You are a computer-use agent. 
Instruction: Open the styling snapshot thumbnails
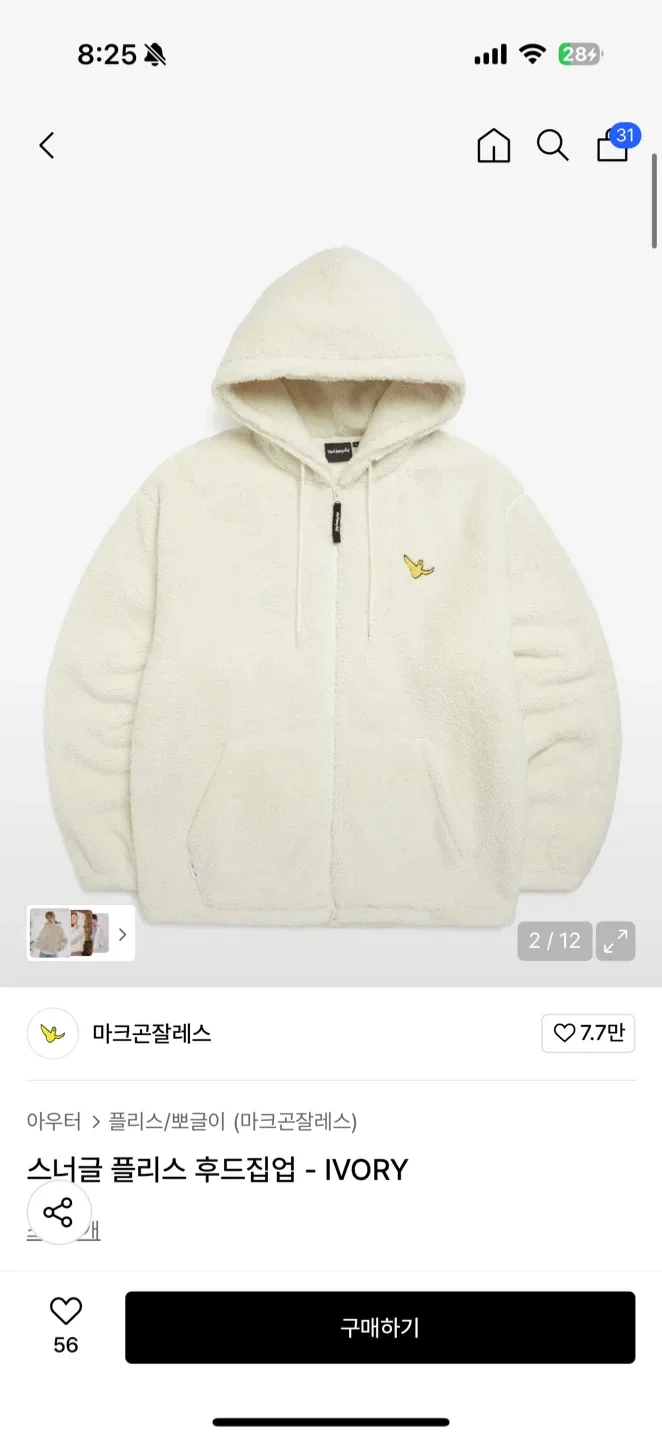tap(80, 934)
